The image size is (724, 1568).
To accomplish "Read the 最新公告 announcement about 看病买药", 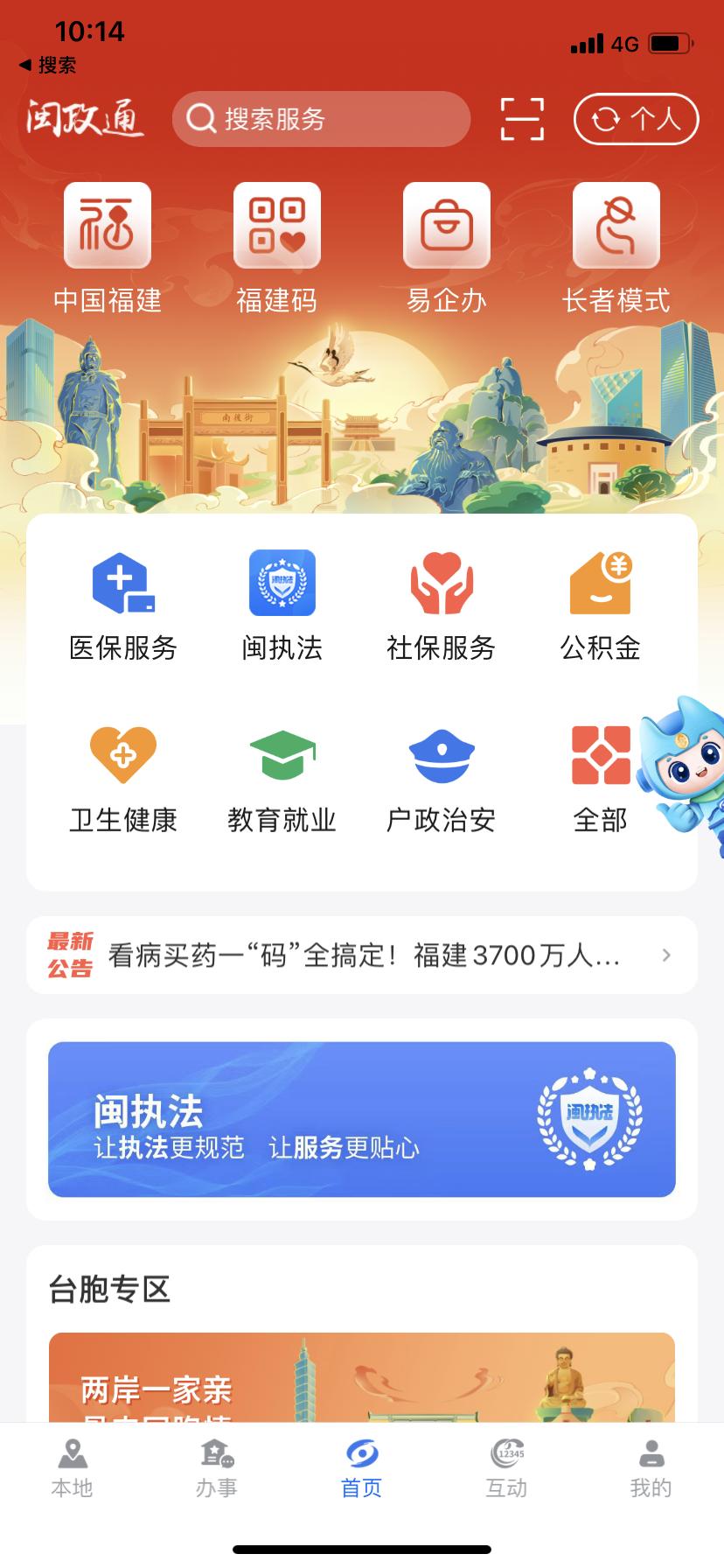I will [x=362, y=955].
